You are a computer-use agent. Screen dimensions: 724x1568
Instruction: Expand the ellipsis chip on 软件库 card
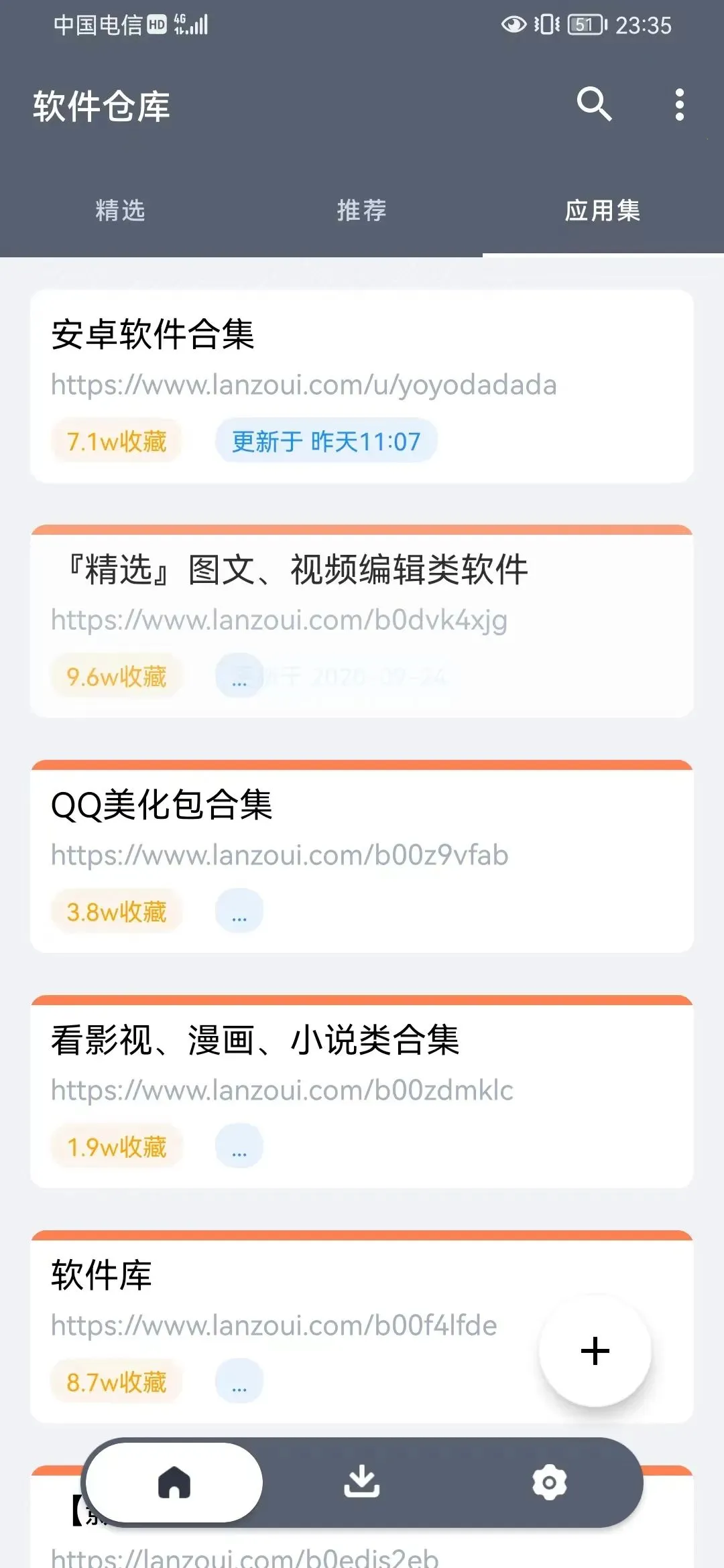[239, 1382]
